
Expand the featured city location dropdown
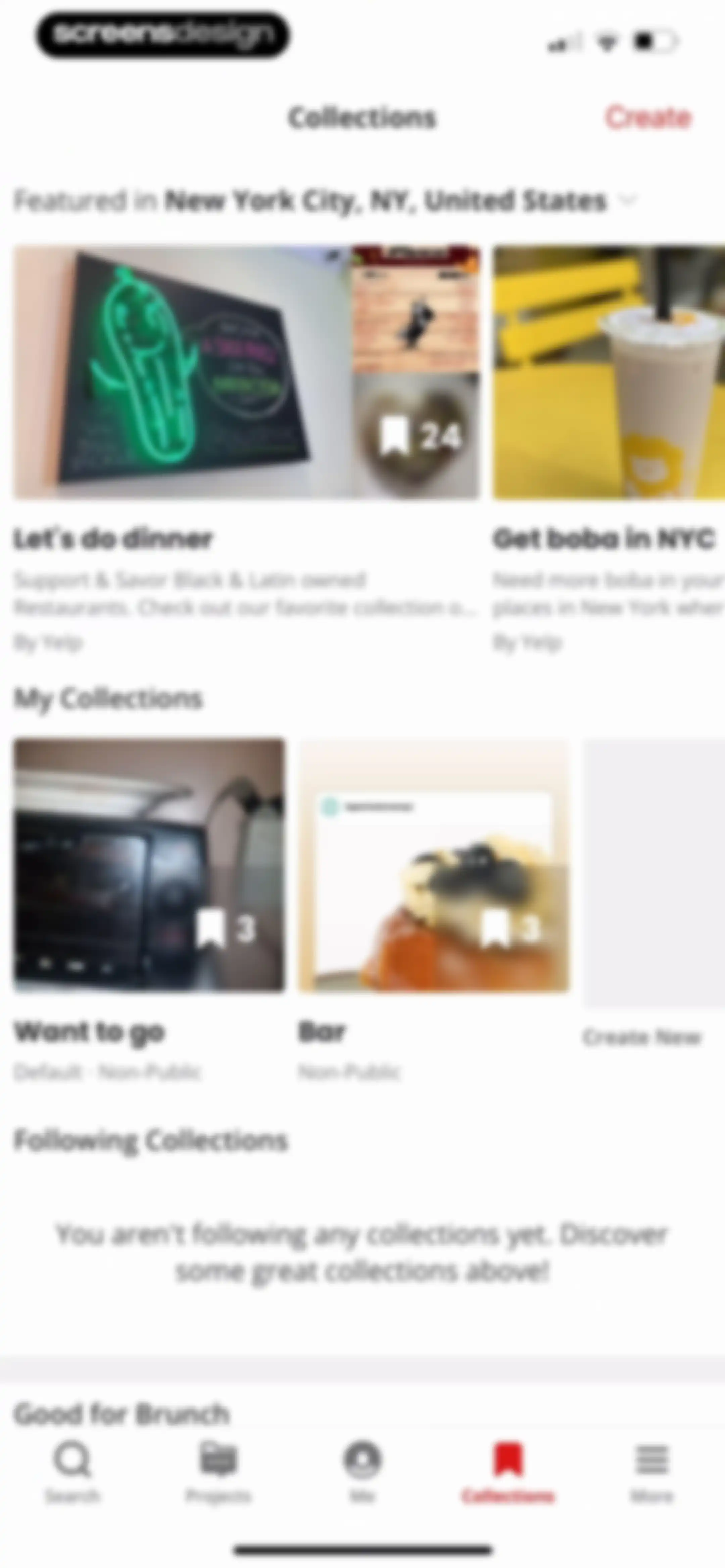[x=628, y=200]
